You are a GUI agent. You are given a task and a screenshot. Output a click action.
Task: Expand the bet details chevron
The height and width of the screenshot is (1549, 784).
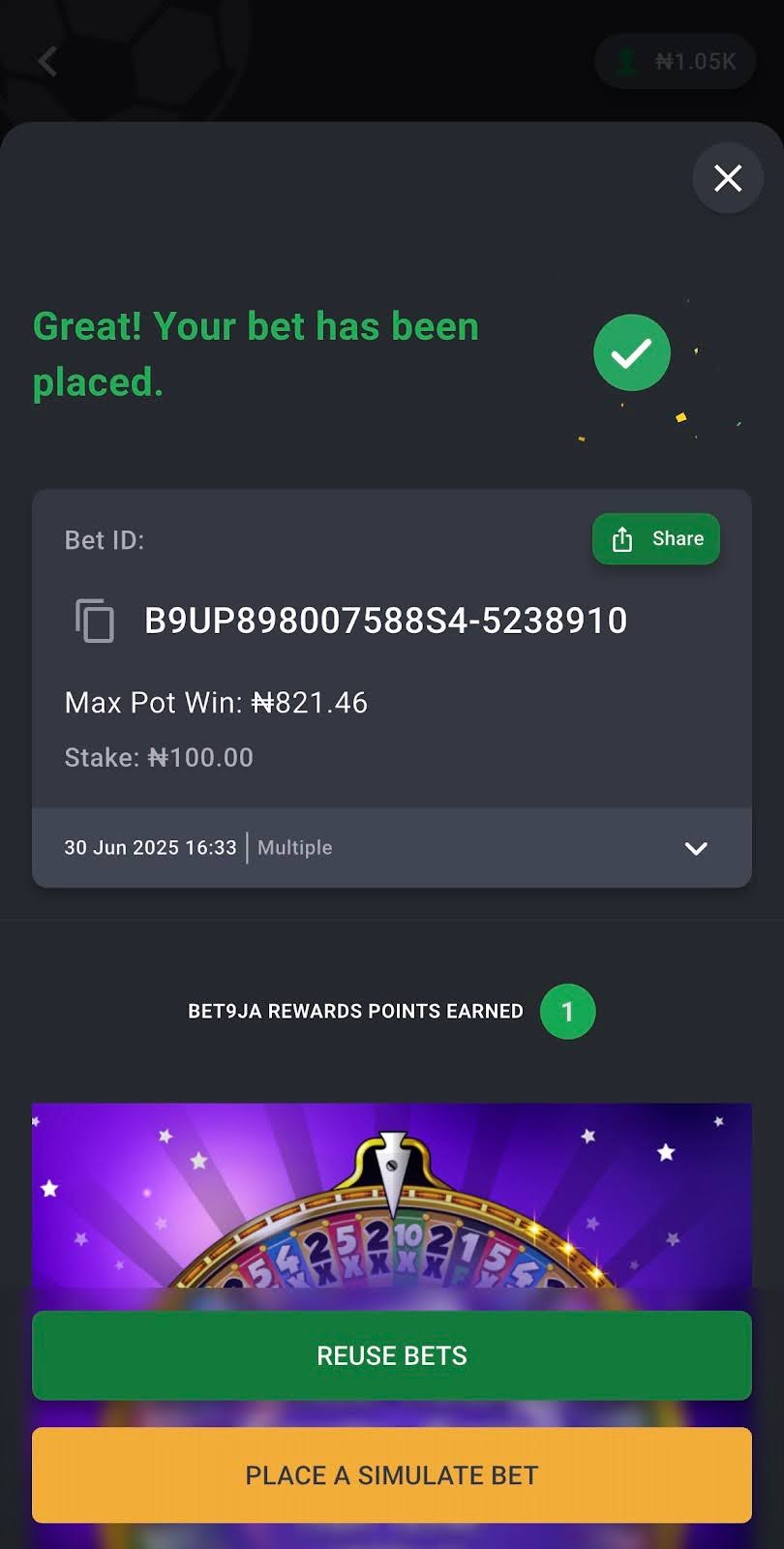pos(696,848)
